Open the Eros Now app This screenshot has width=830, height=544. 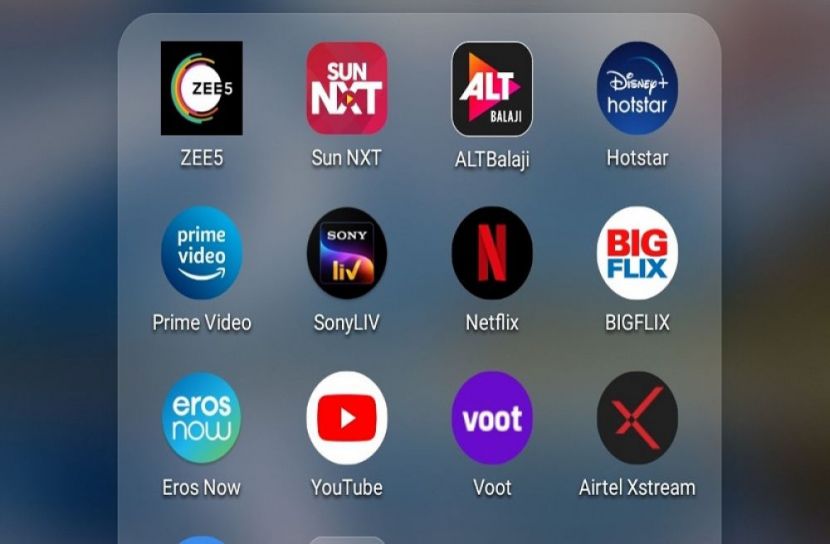tap(201, 418)
